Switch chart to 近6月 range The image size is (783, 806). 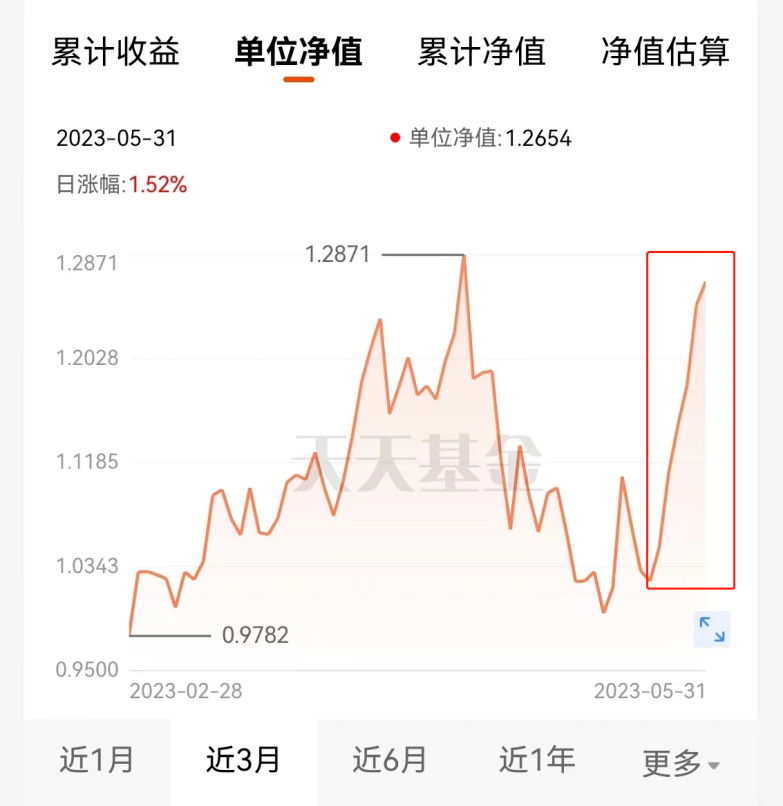(x=390, y=761)
